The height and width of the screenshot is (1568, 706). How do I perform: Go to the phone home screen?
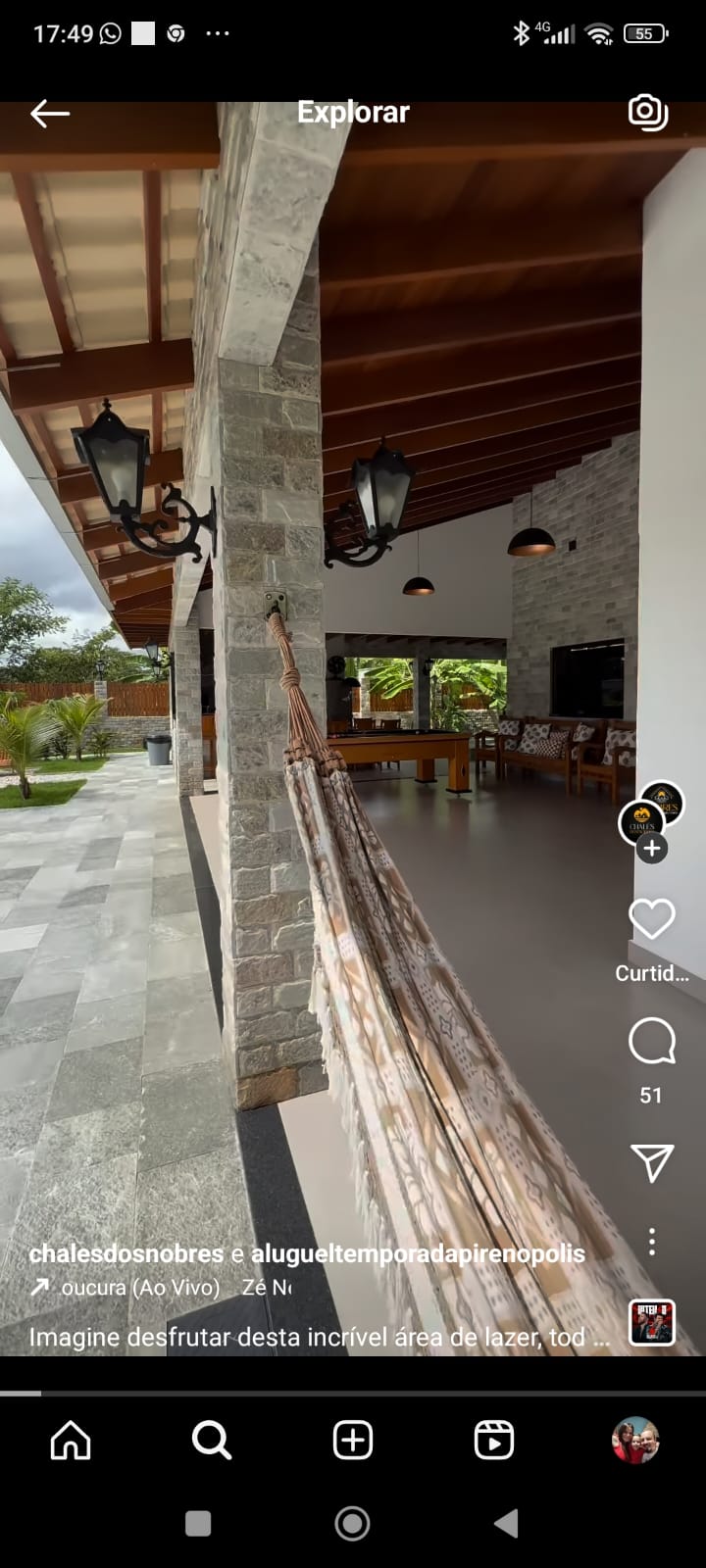click(353, 1523)
